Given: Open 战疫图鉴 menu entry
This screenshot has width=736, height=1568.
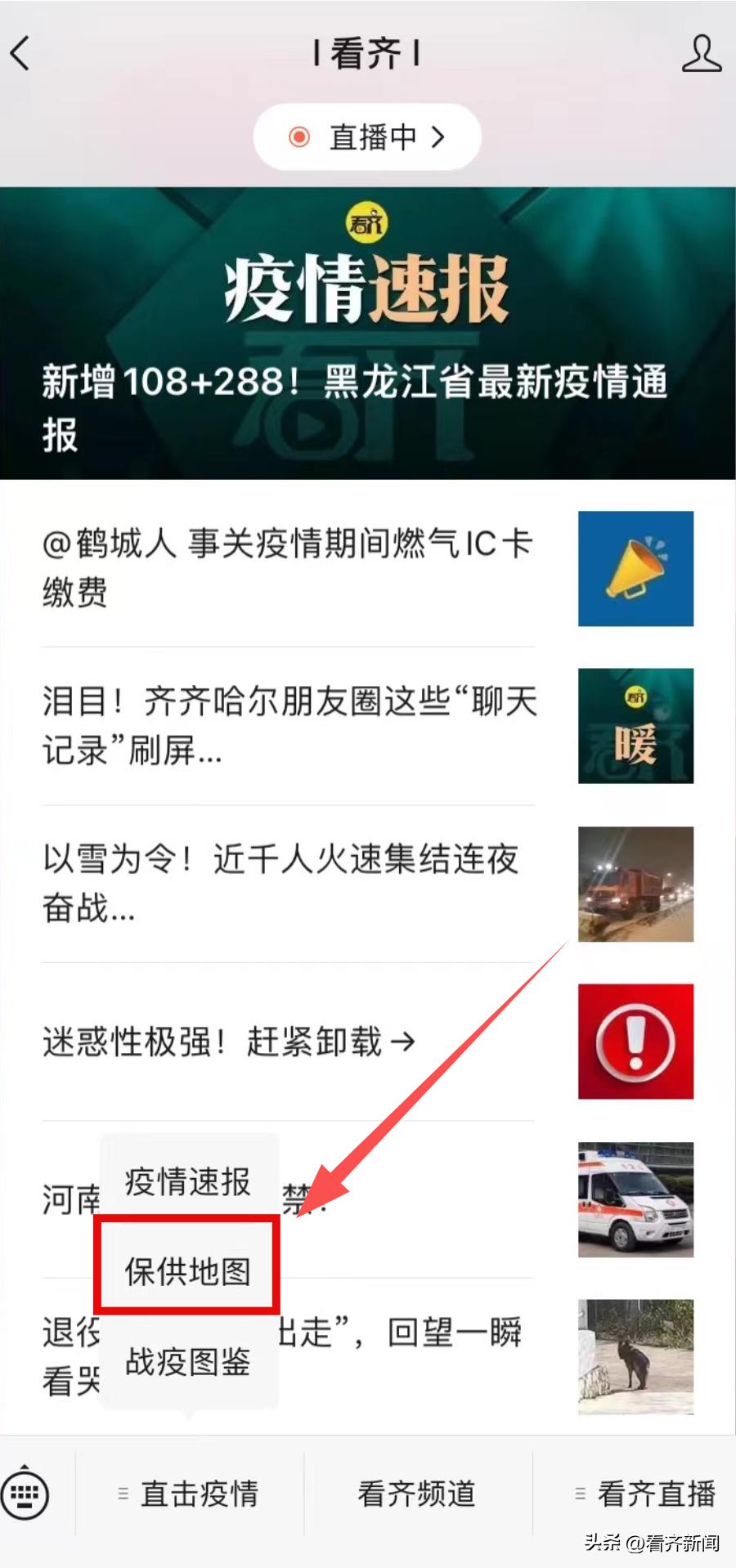Looking at the screenshot, I should [186, 1362].
